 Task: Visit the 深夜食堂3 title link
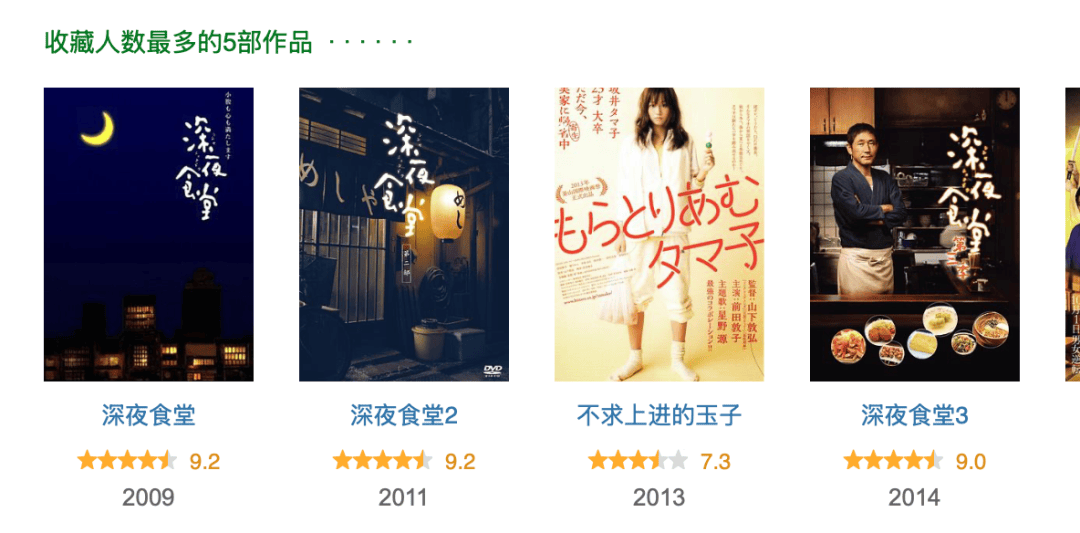(914, 415)
